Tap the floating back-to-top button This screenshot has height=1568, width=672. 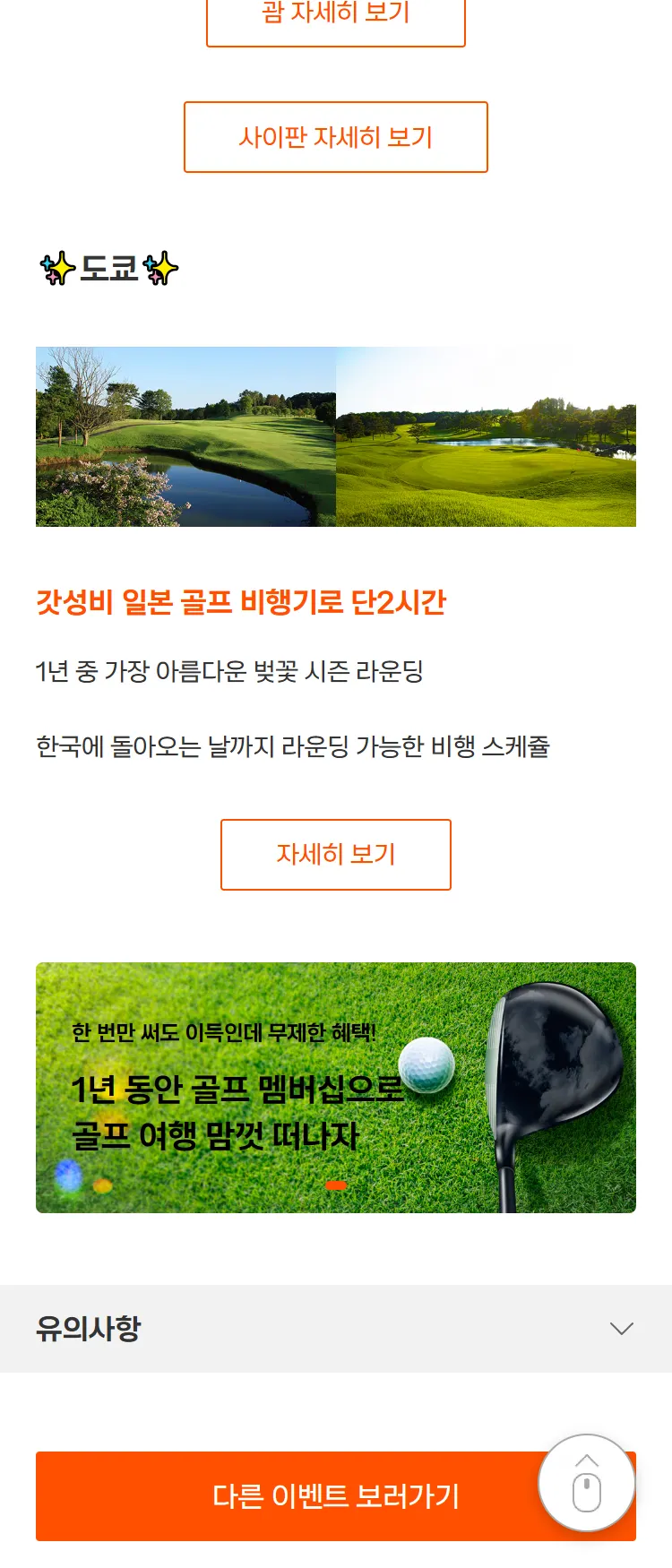click(x=586, y=1483)
